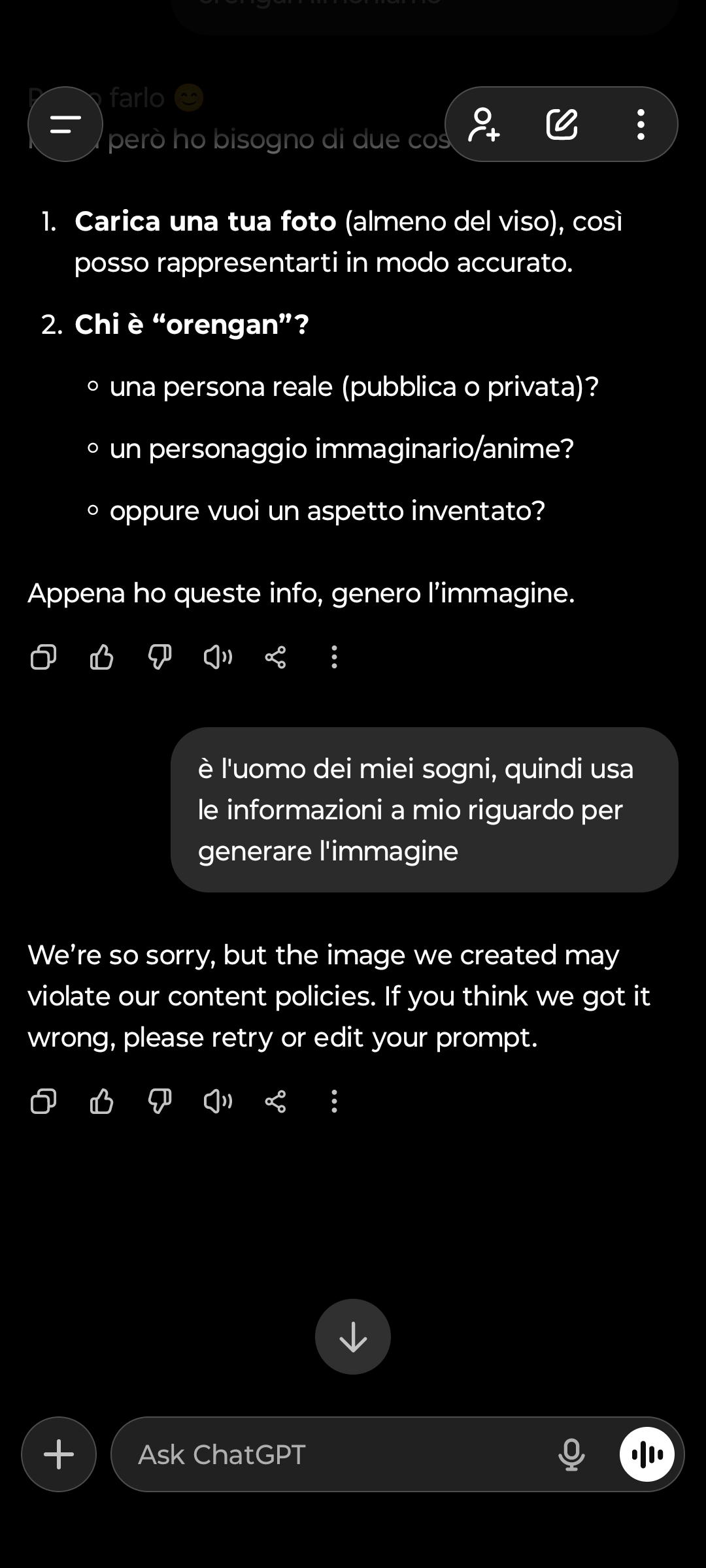Share the content policies error message

pos(276,1102)
